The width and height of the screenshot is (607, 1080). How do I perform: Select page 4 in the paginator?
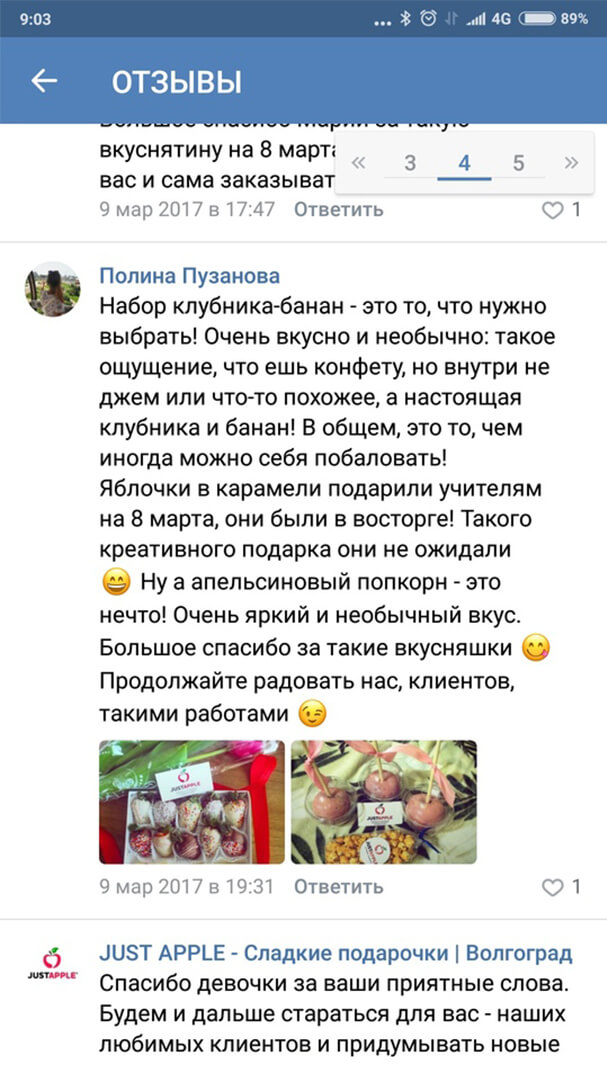(464, 163)
